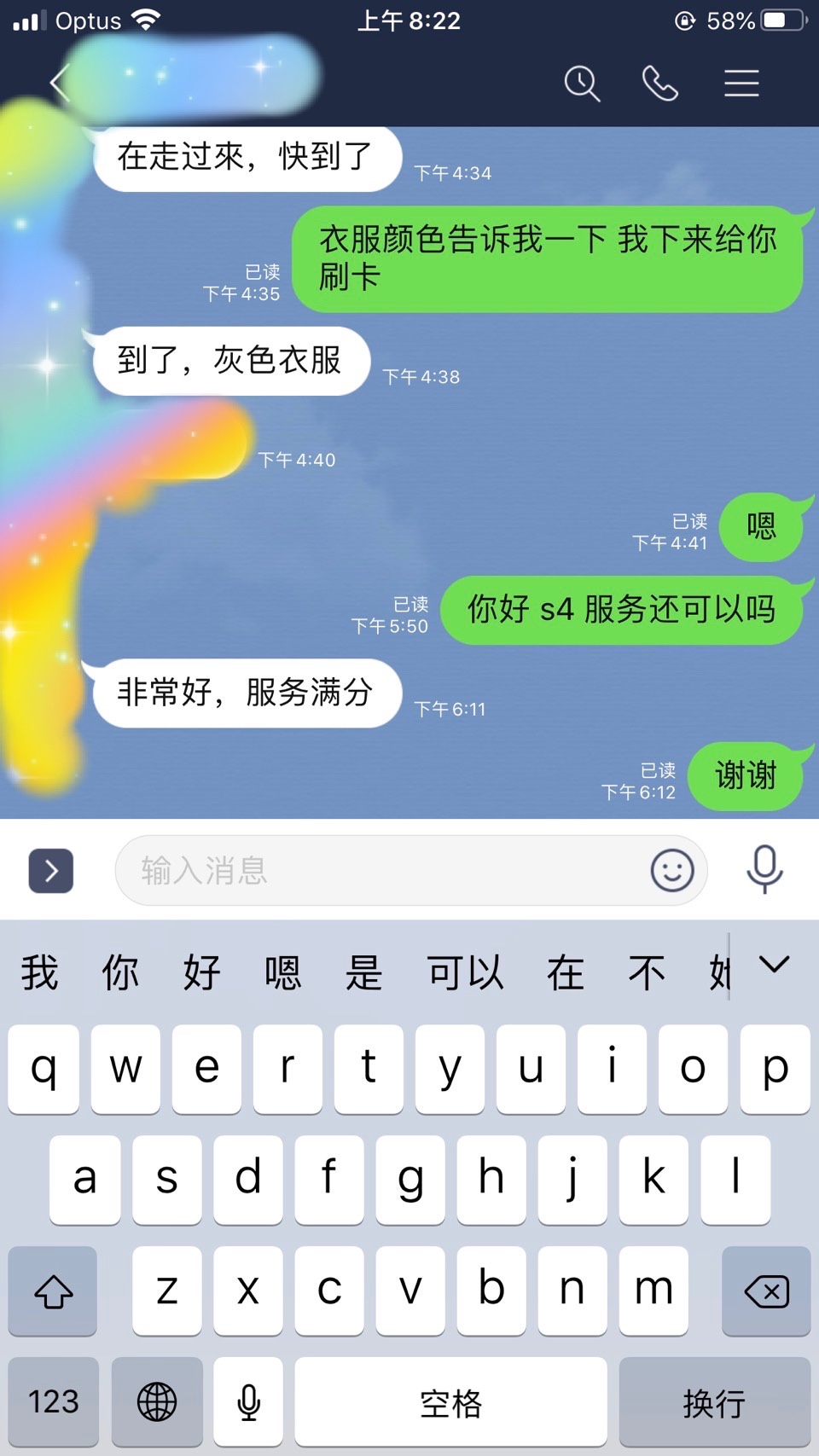Viewport: 819px width, 1456px height.
Task: Switch to the 123 number keyboard
Action: [x=54, y=1401]
